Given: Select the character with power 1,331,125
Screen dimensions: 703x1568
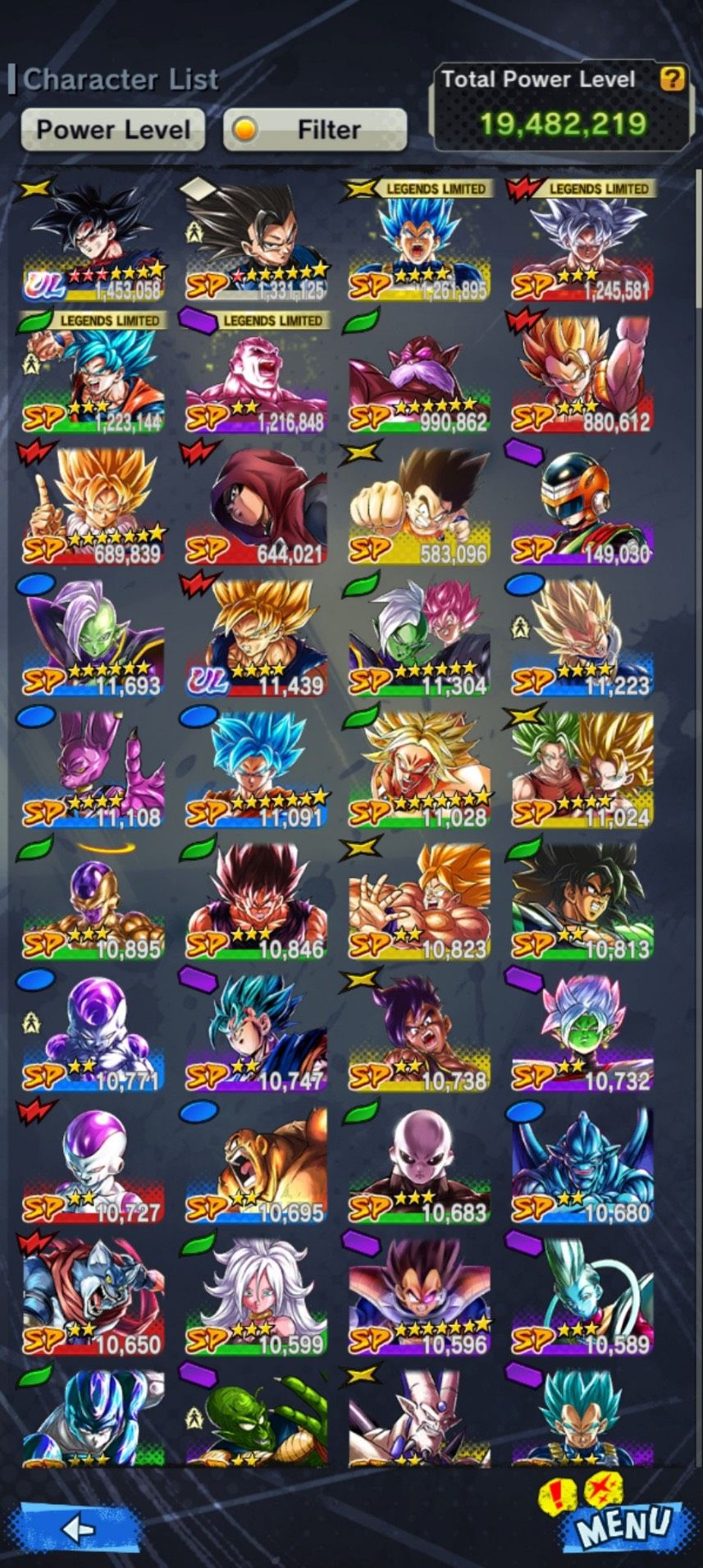Looking at the screenshot, I should coord(256,242).
